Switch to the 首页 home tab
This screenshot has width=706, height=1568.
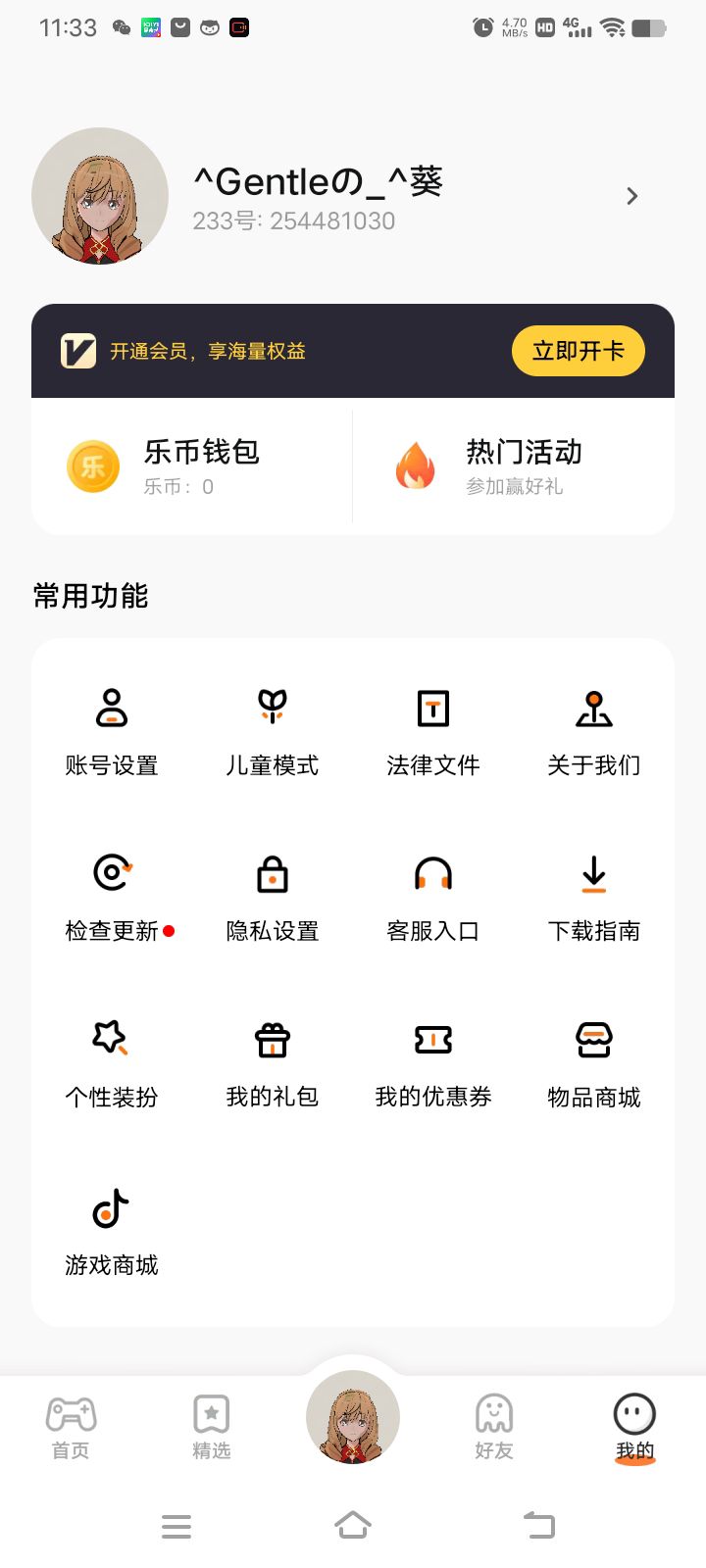coord(71,1427)
